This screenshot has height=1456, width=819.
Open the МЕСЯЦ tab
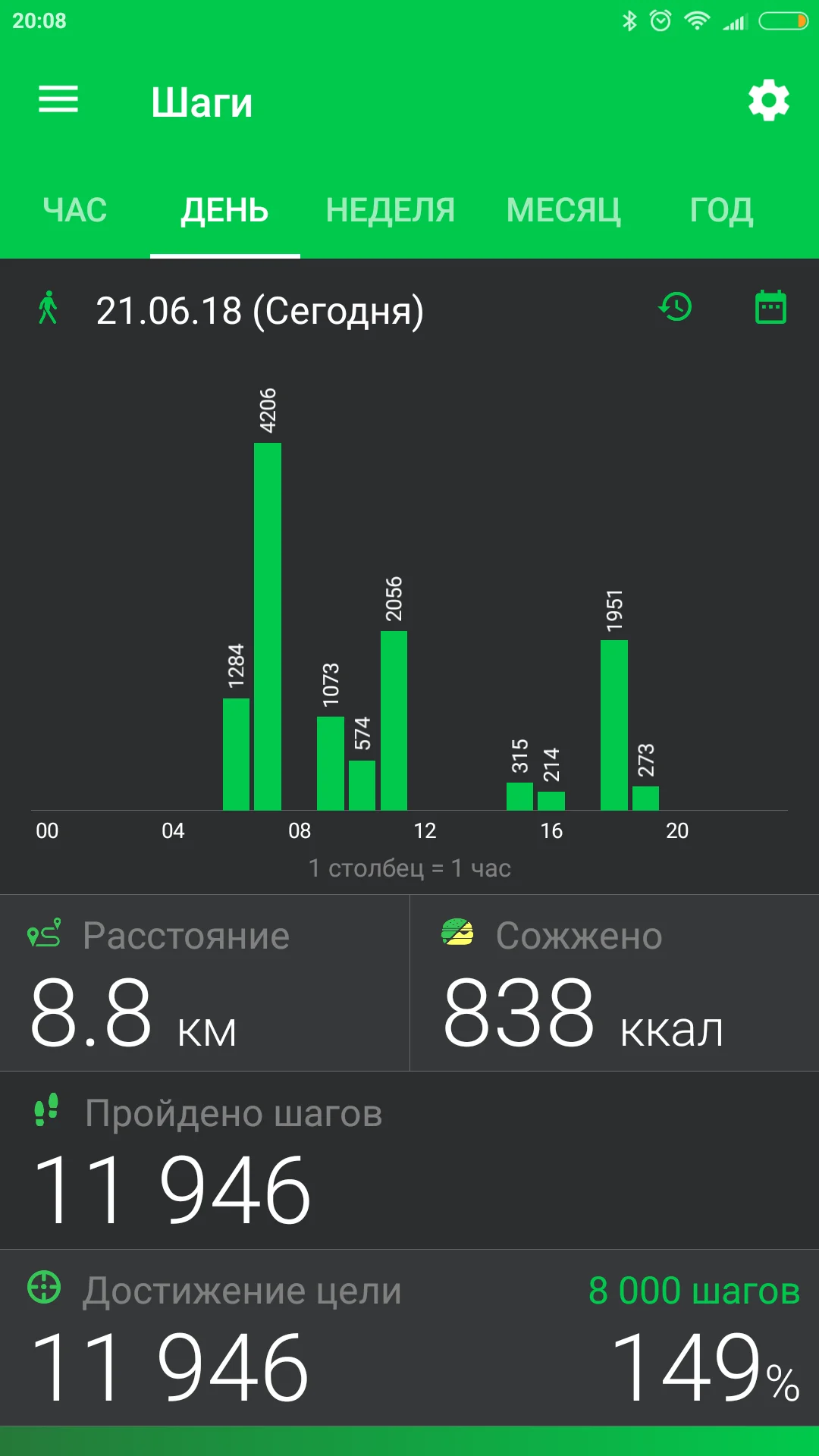click(x=563, y=210)
